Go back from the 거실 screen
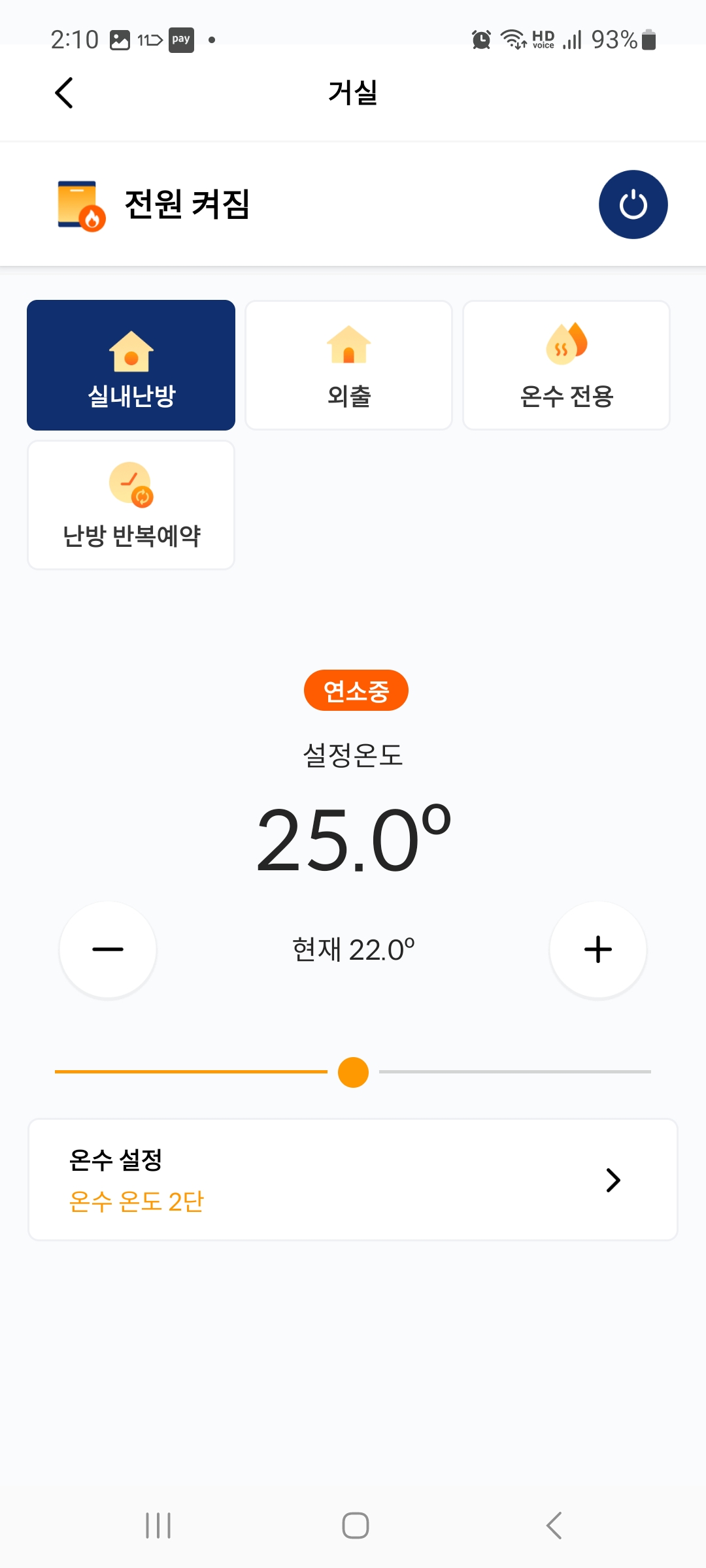This screenshot has width=706, height=1568. click(x=64, y=93)
